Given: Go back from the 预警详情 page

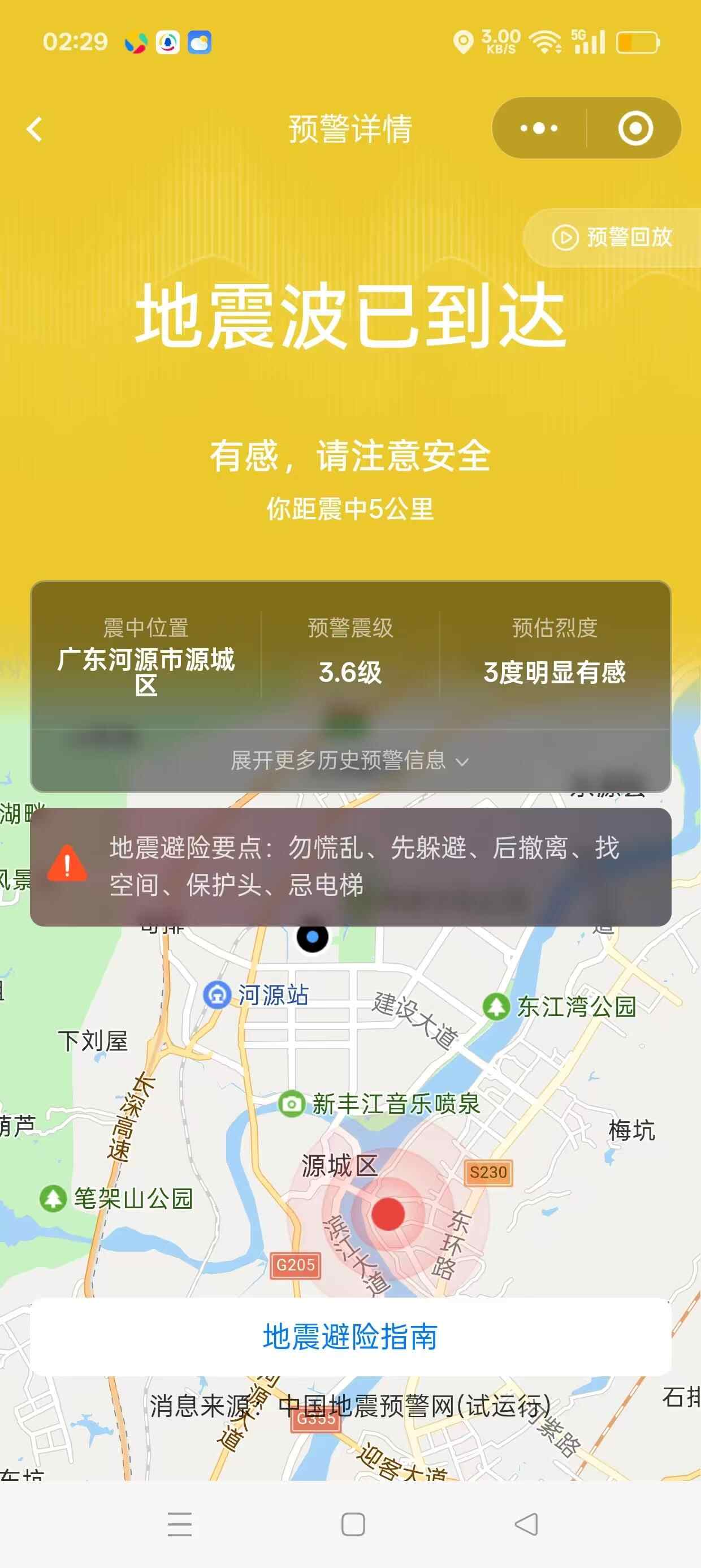Looking at the screenshot, I should [34, 129].
